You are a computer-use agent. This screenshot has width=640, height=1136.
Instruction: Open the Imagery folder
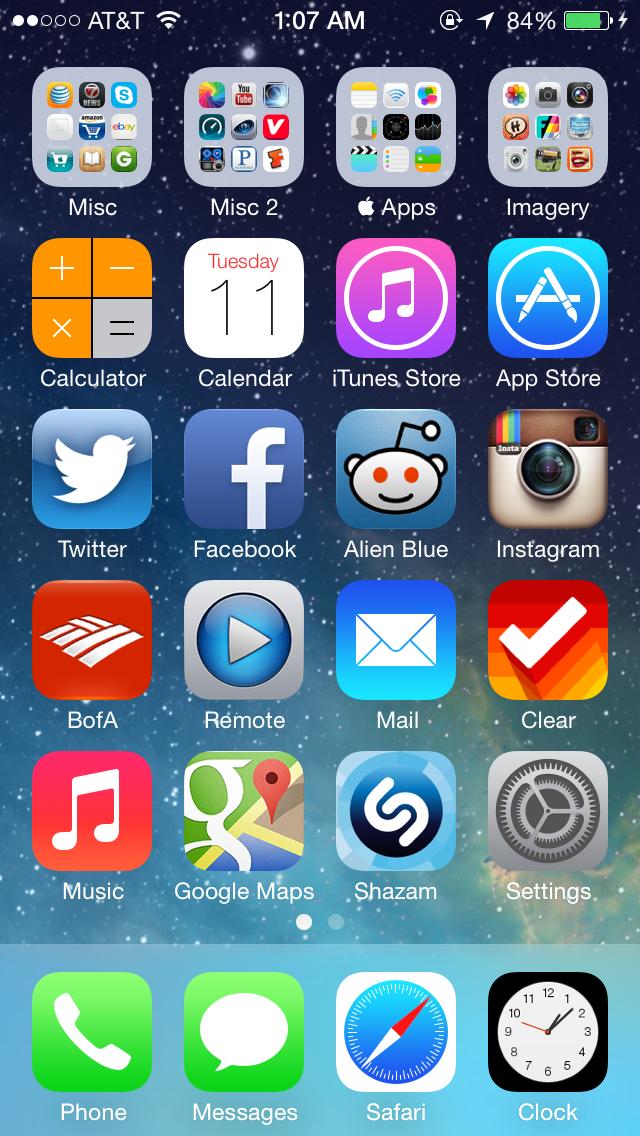point(548,128)
